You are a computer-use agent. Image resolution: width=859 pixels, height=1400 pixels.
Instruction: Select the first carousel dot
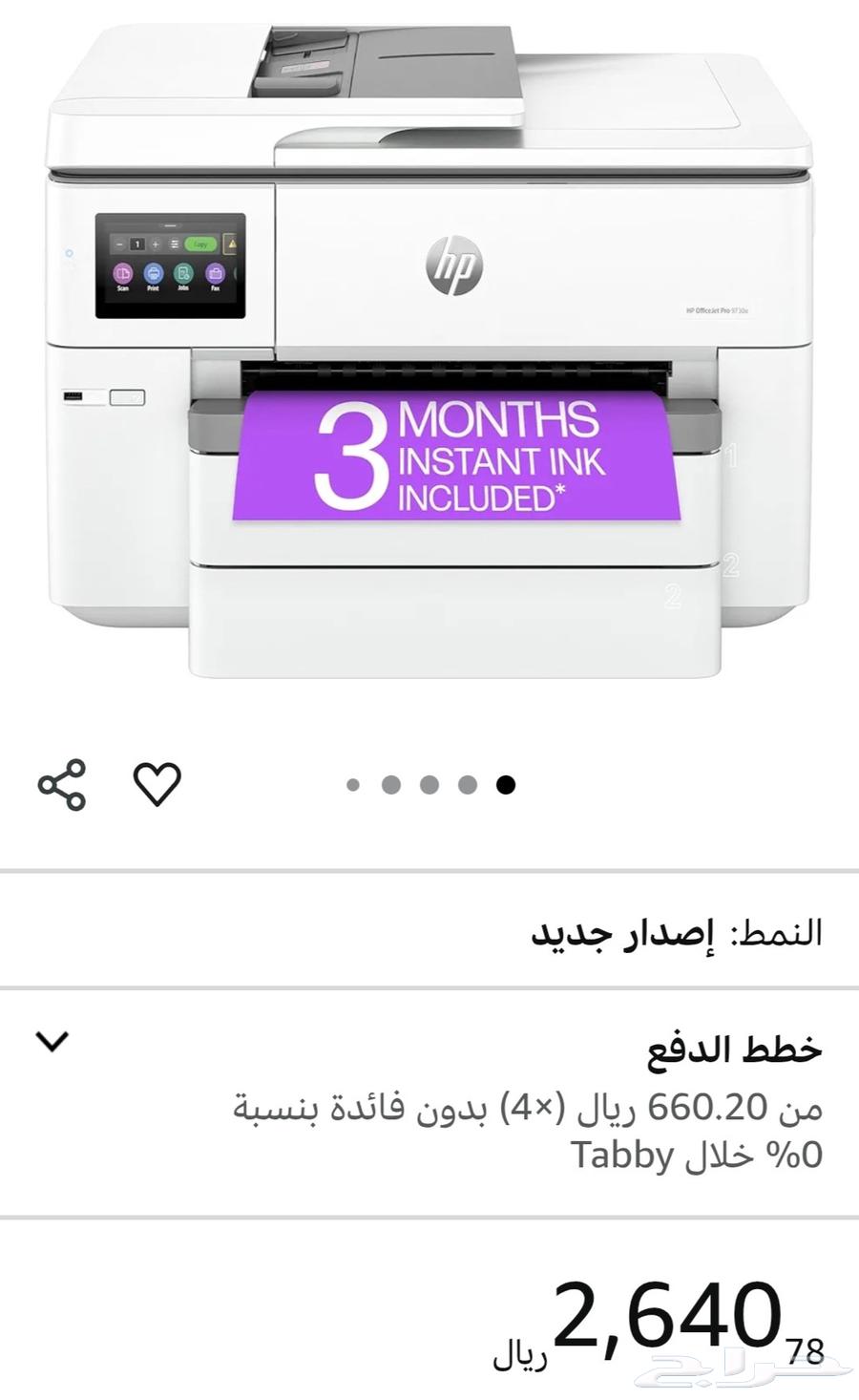pos(354,784)
